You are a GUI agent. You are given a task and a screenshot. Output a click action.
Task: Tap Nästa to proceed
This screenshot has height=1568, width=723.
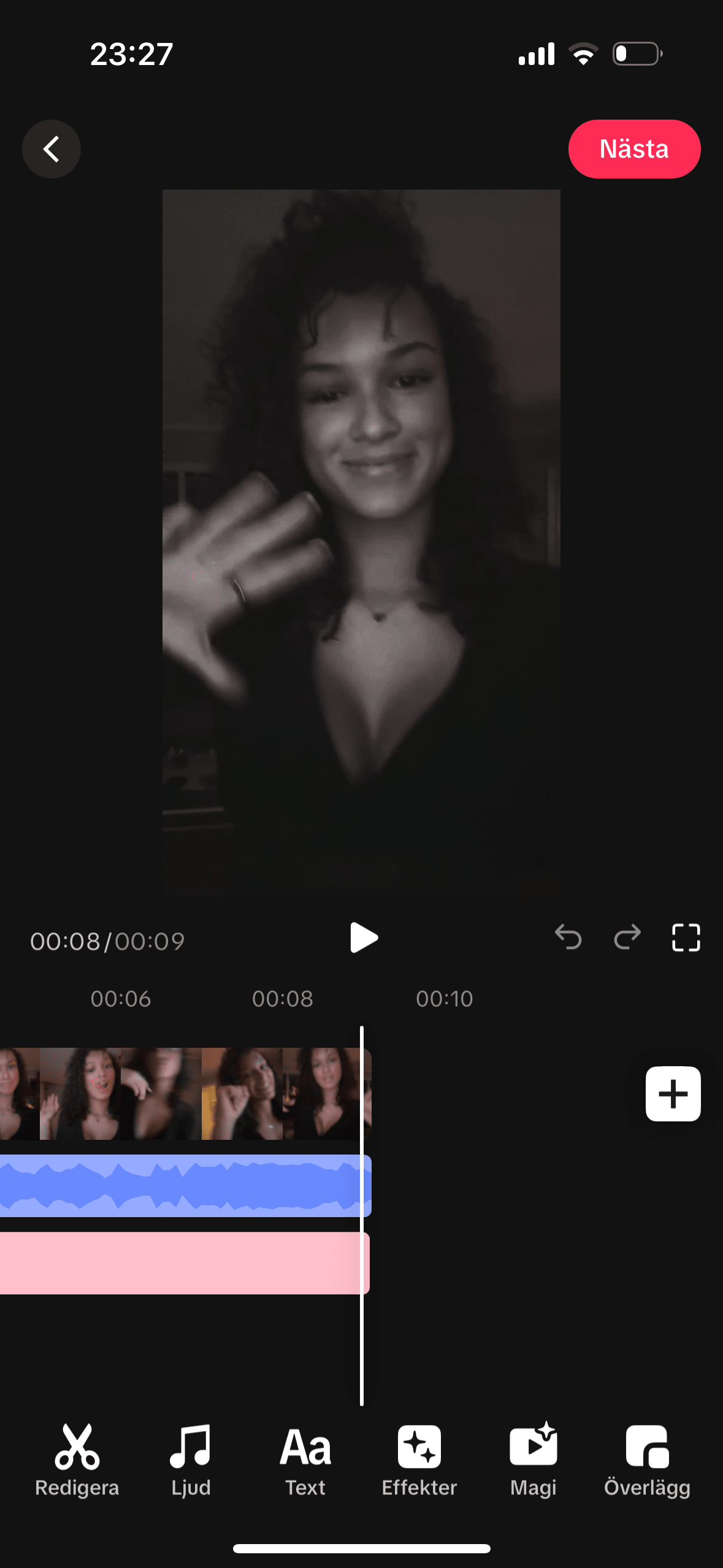coord(633,149)
